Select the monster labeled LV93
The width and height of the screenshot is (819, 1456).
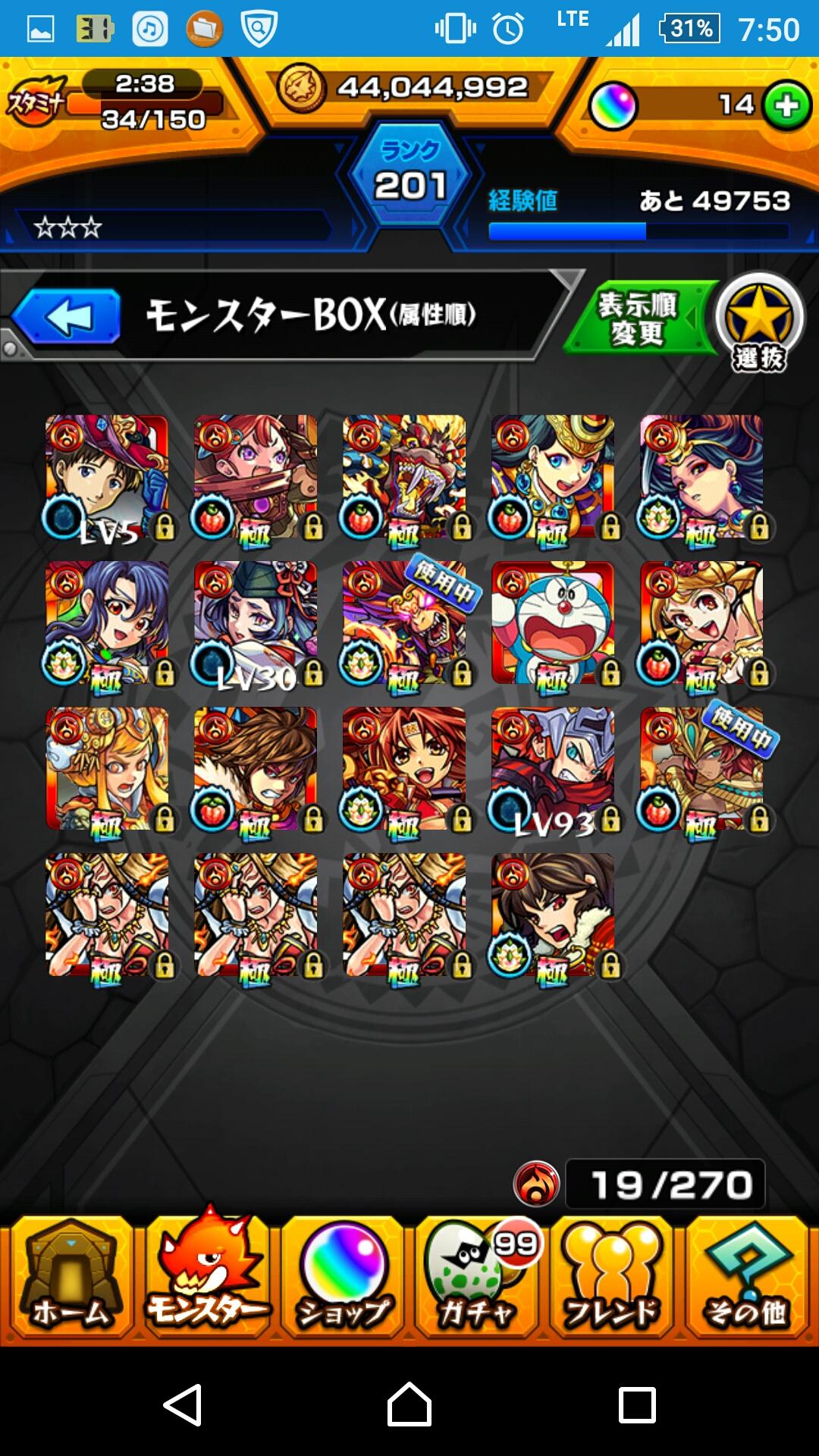pyautogui.click(x=553, y=770)
